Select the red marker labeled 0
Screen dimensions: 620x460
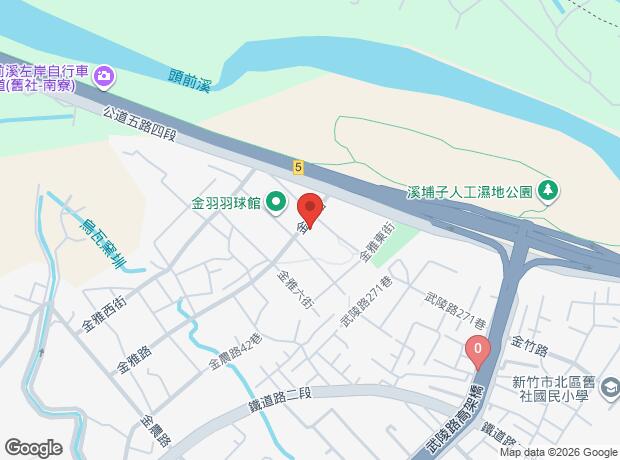coord(478,352)
